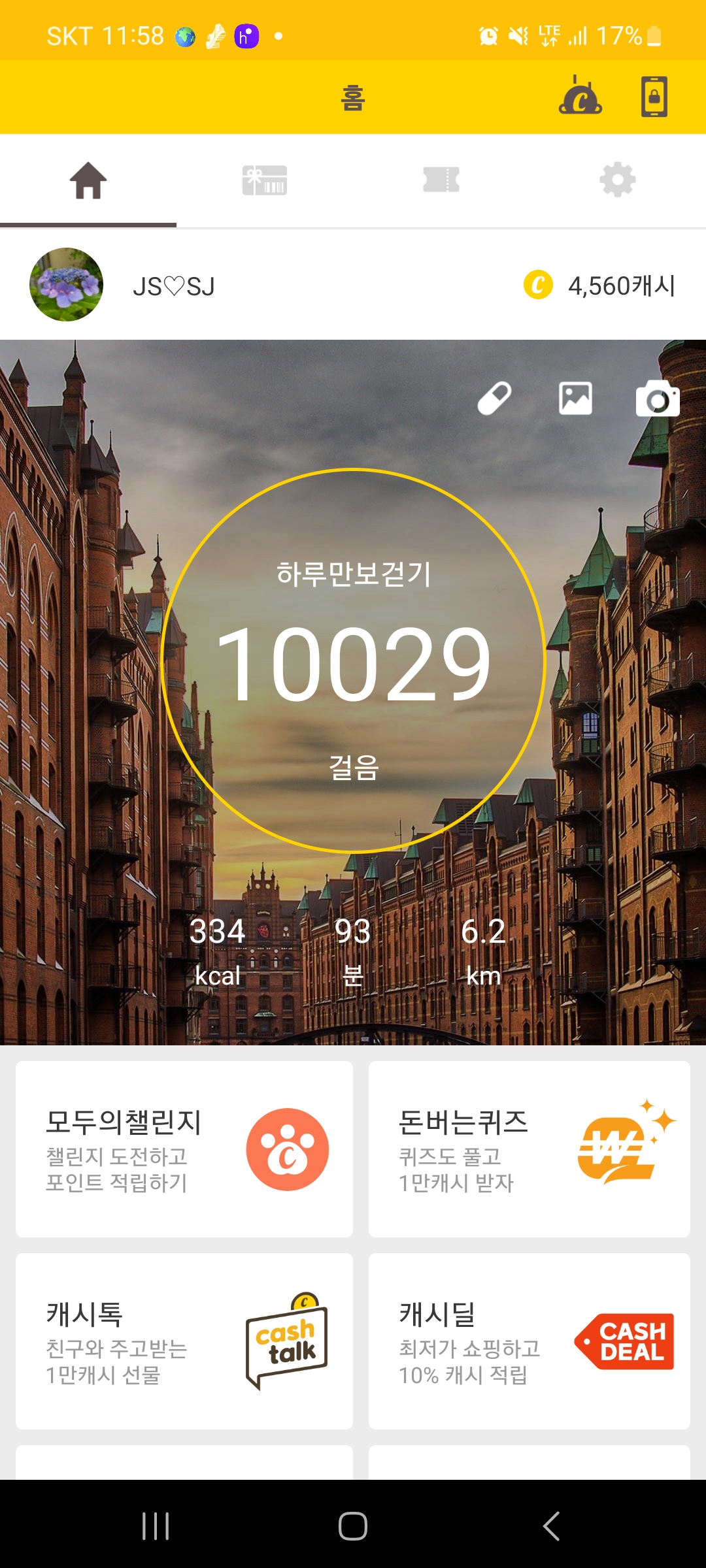This screenshot has height=1568, width=706.
Task: Tap the pill icon on the background
Action: tap(494, 399)
